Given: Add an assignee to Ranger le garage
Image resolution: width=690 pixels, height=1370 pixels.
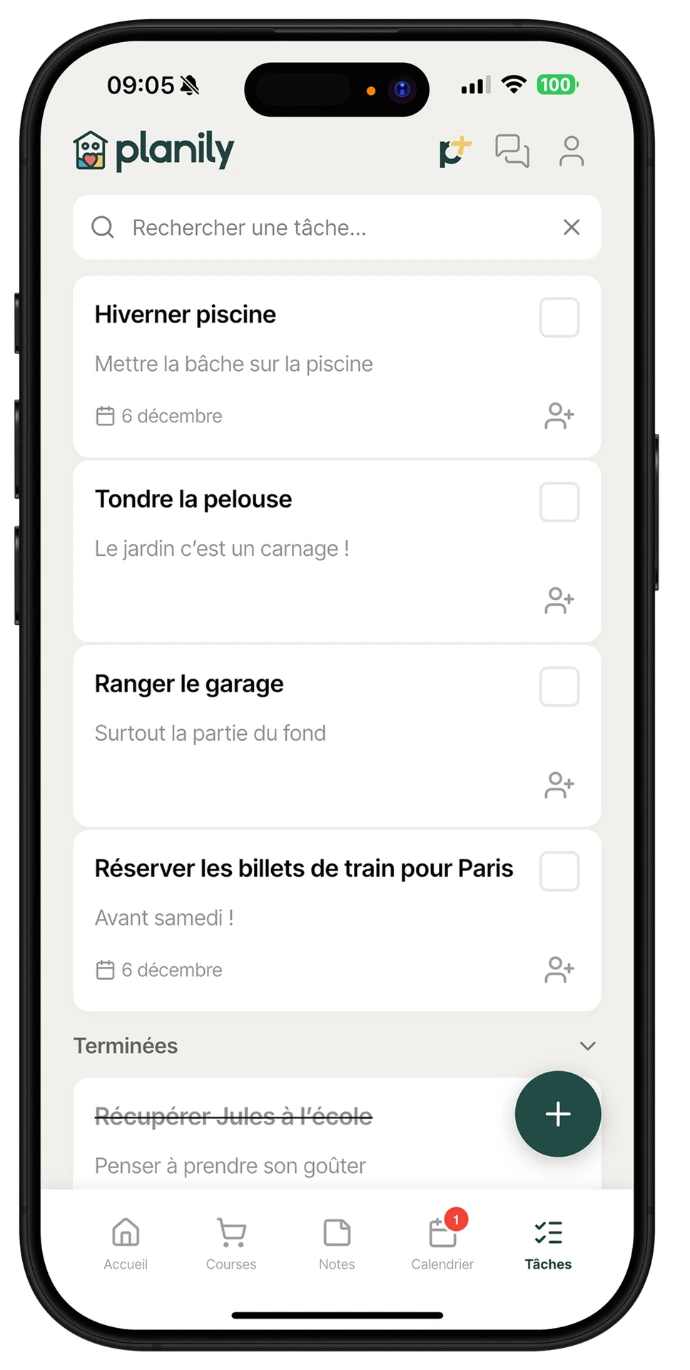Looking at the screenshot, I should (559, 785).
